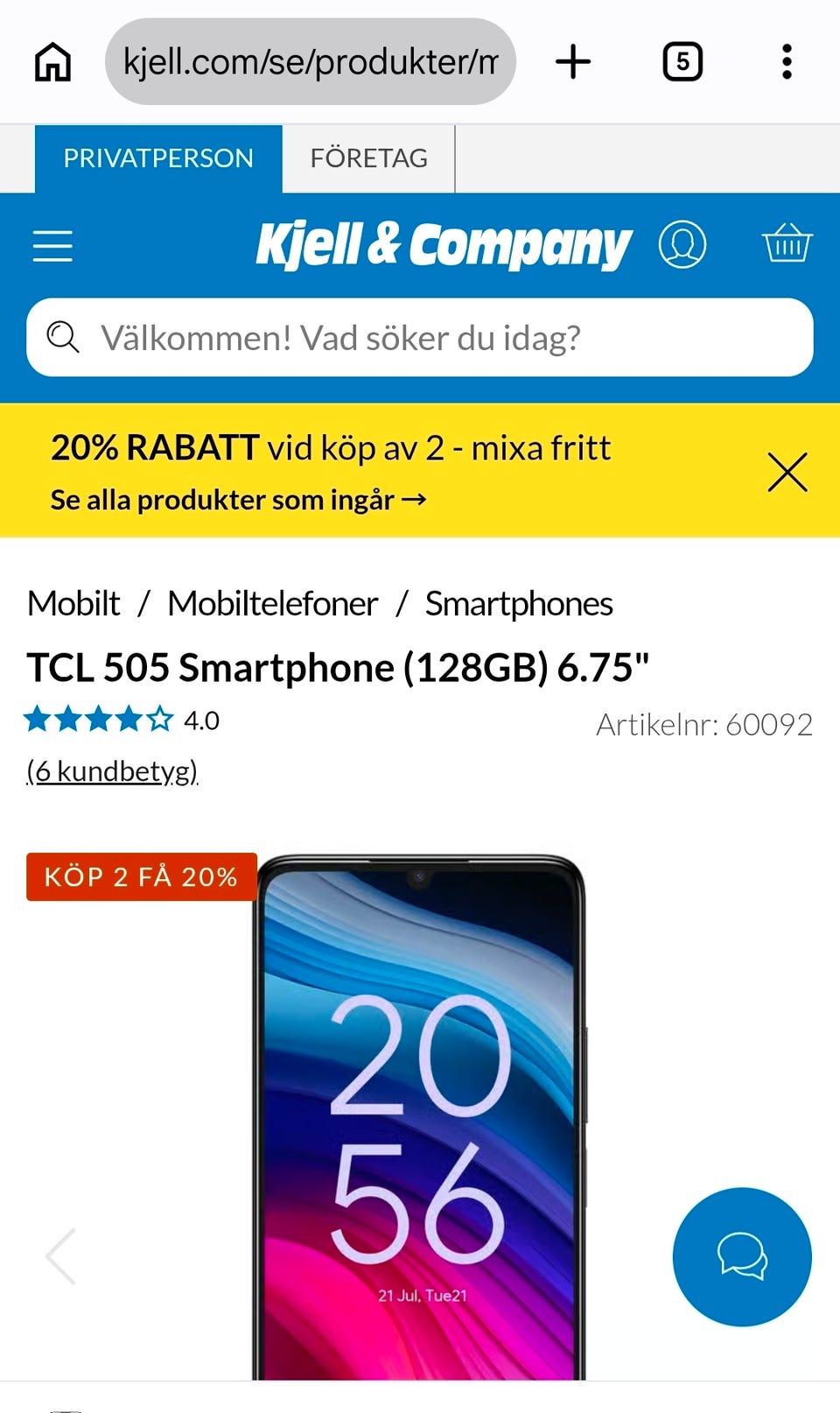
Task: Tap the "Vad söker du idag?" search field
Action: click(x=420, y=338)
